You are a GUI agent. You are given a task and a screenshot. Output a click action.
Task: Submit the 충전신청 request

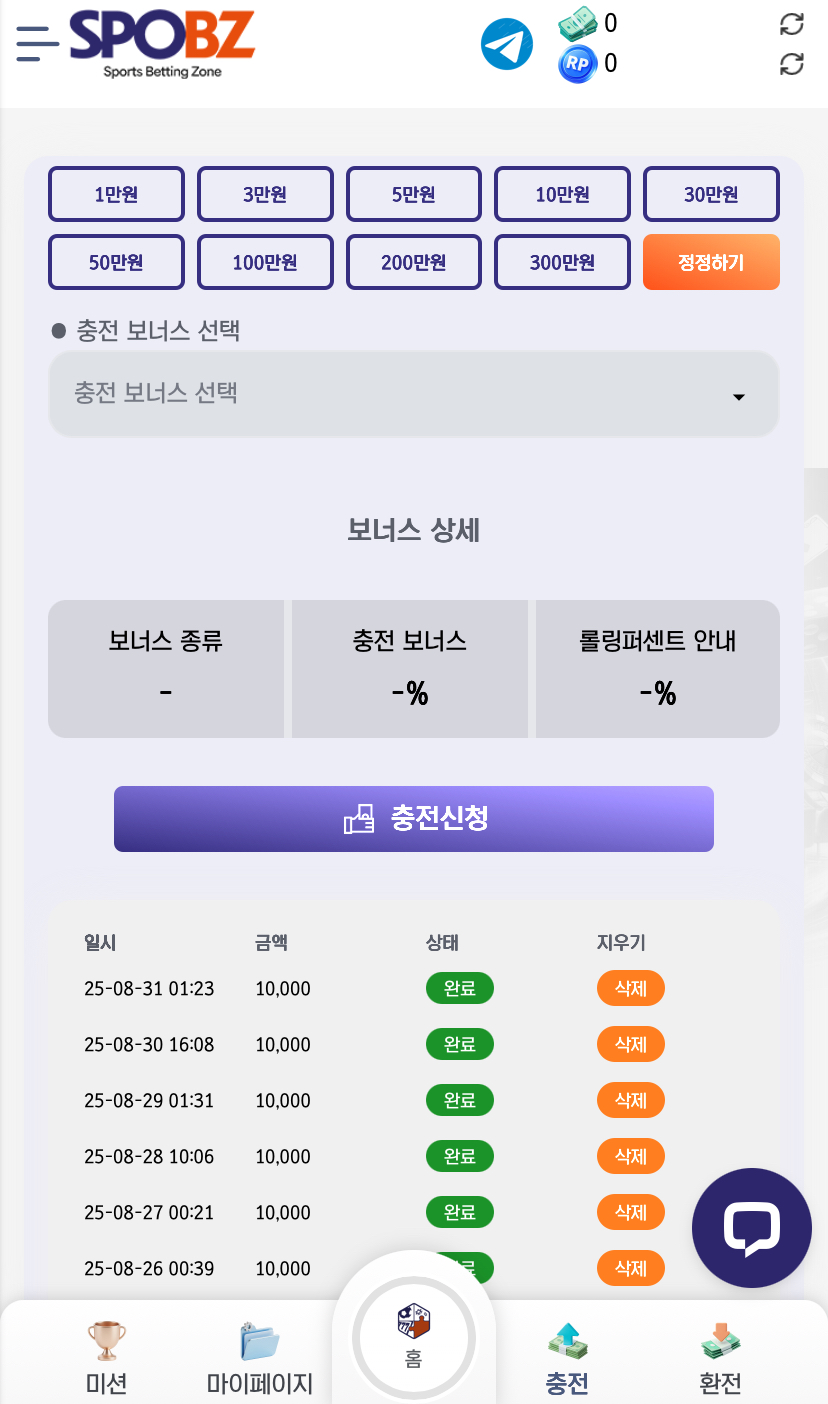(x=414, y=819)
